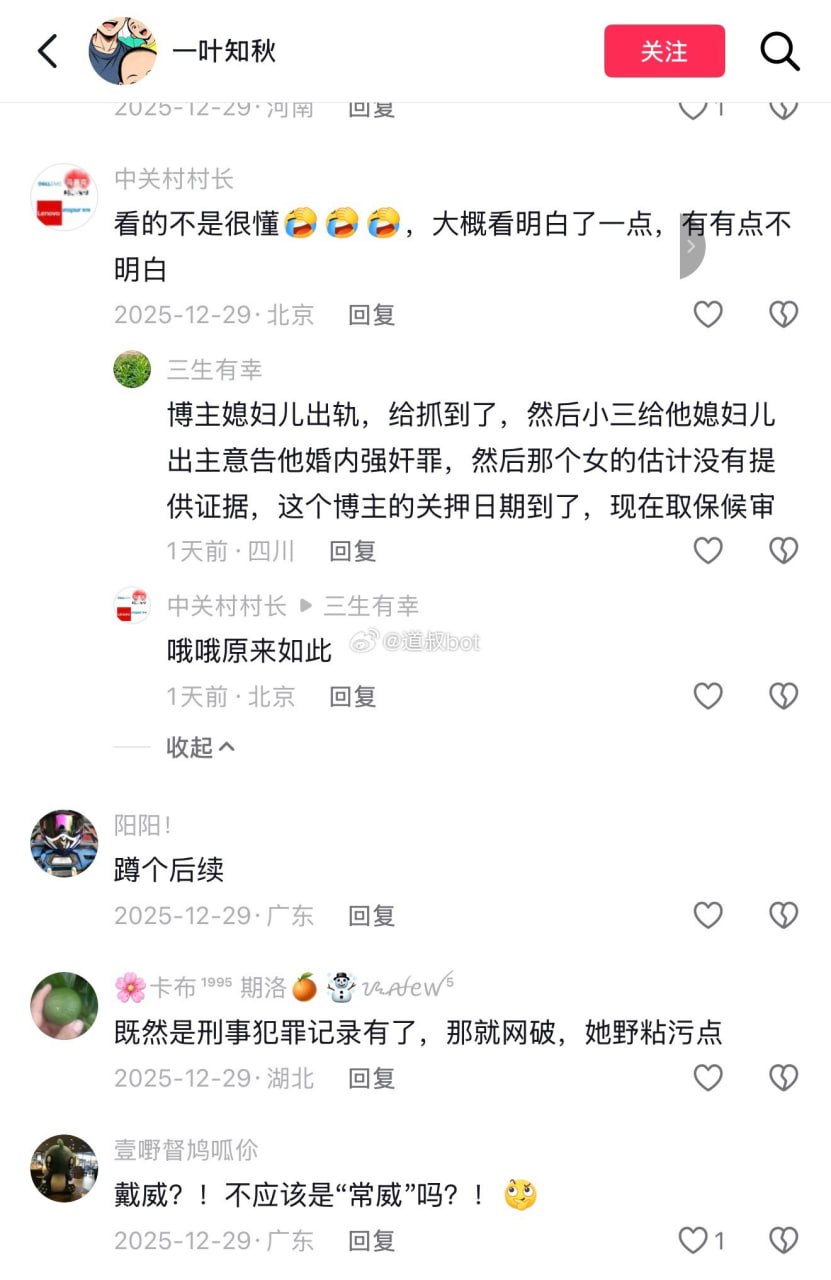Reply to 三生有幸's comment from 四川

tap(352, 550)
